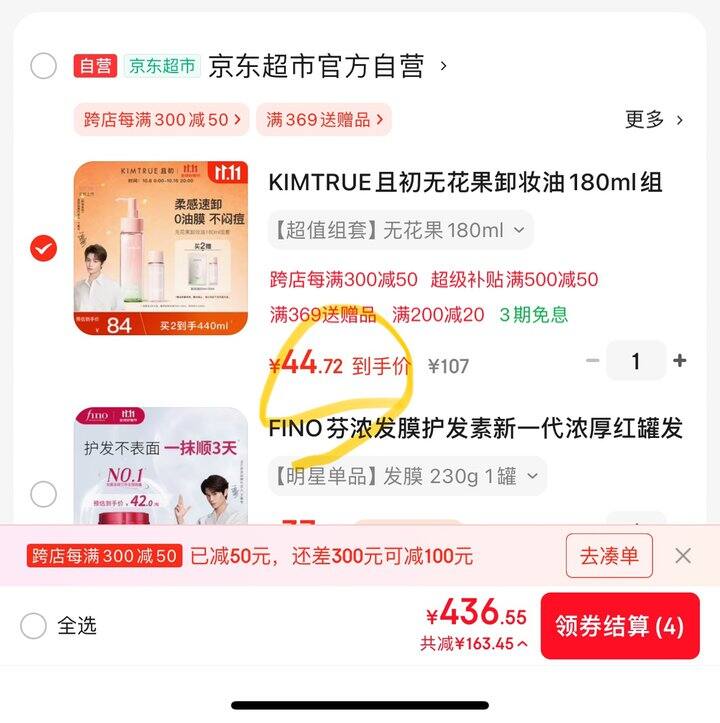The height and width of the screenshot is (723, 720).
Task: Show 更多 store promotions
Action: 654,120
